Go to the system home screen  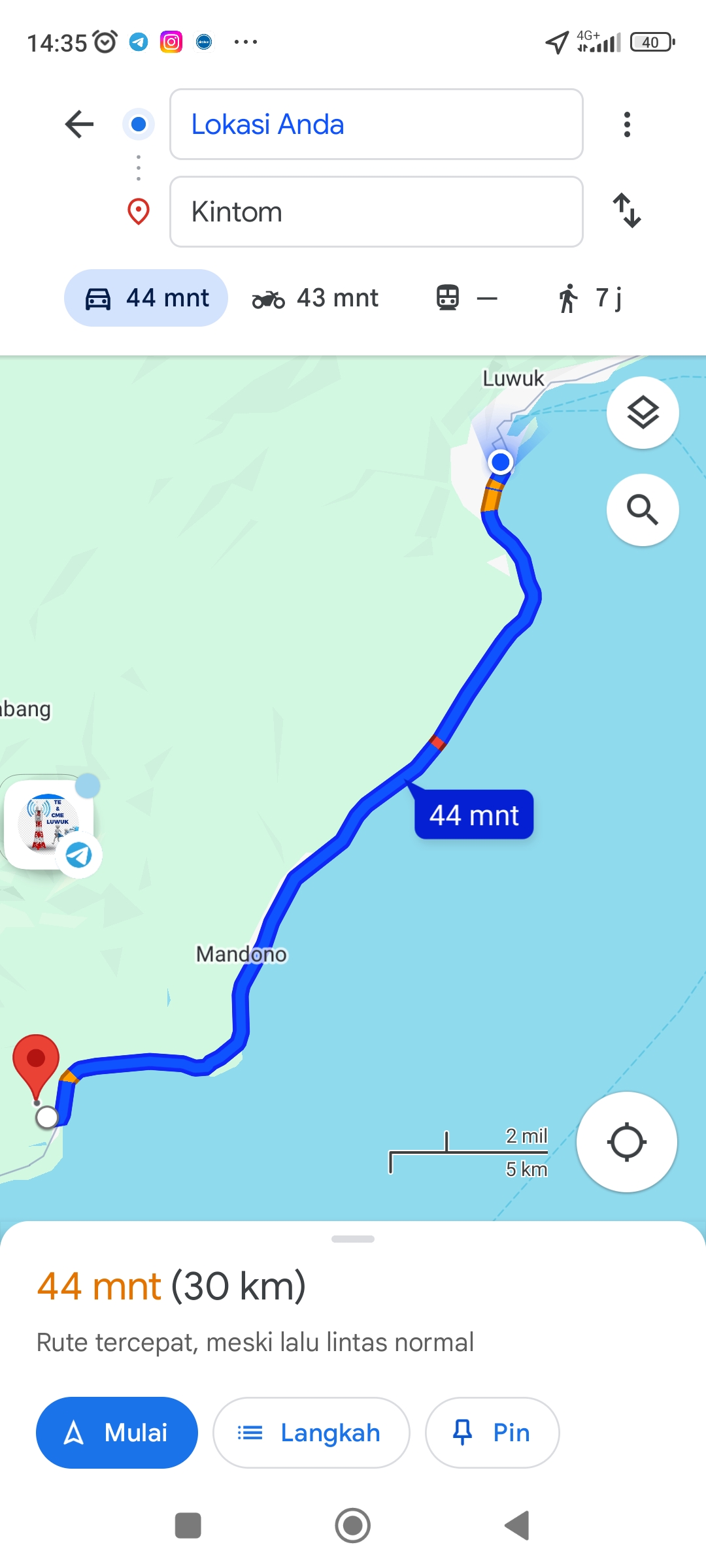pos(353,1526)
